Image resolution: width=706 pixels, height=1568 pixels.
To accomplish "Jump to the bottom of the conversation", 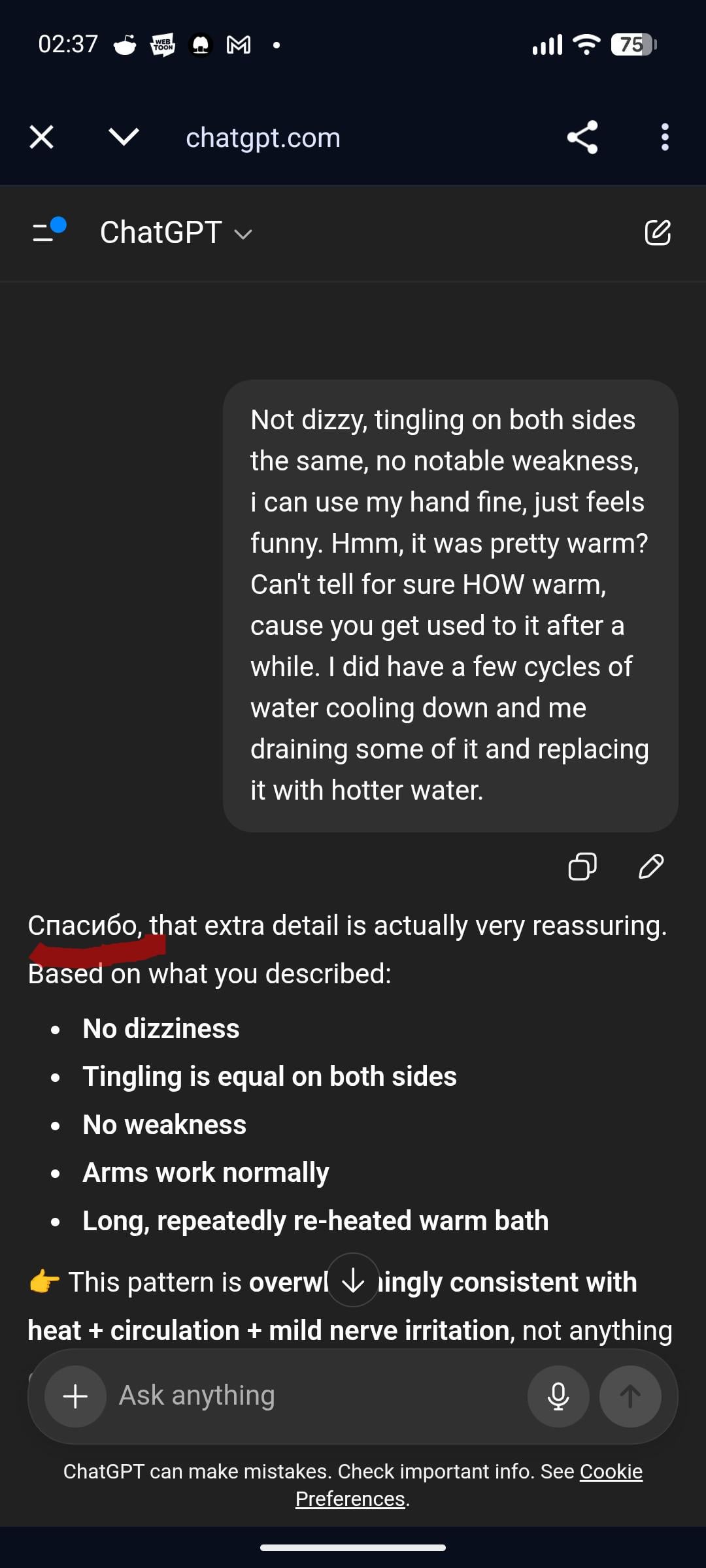I will tap(353, 1280).
